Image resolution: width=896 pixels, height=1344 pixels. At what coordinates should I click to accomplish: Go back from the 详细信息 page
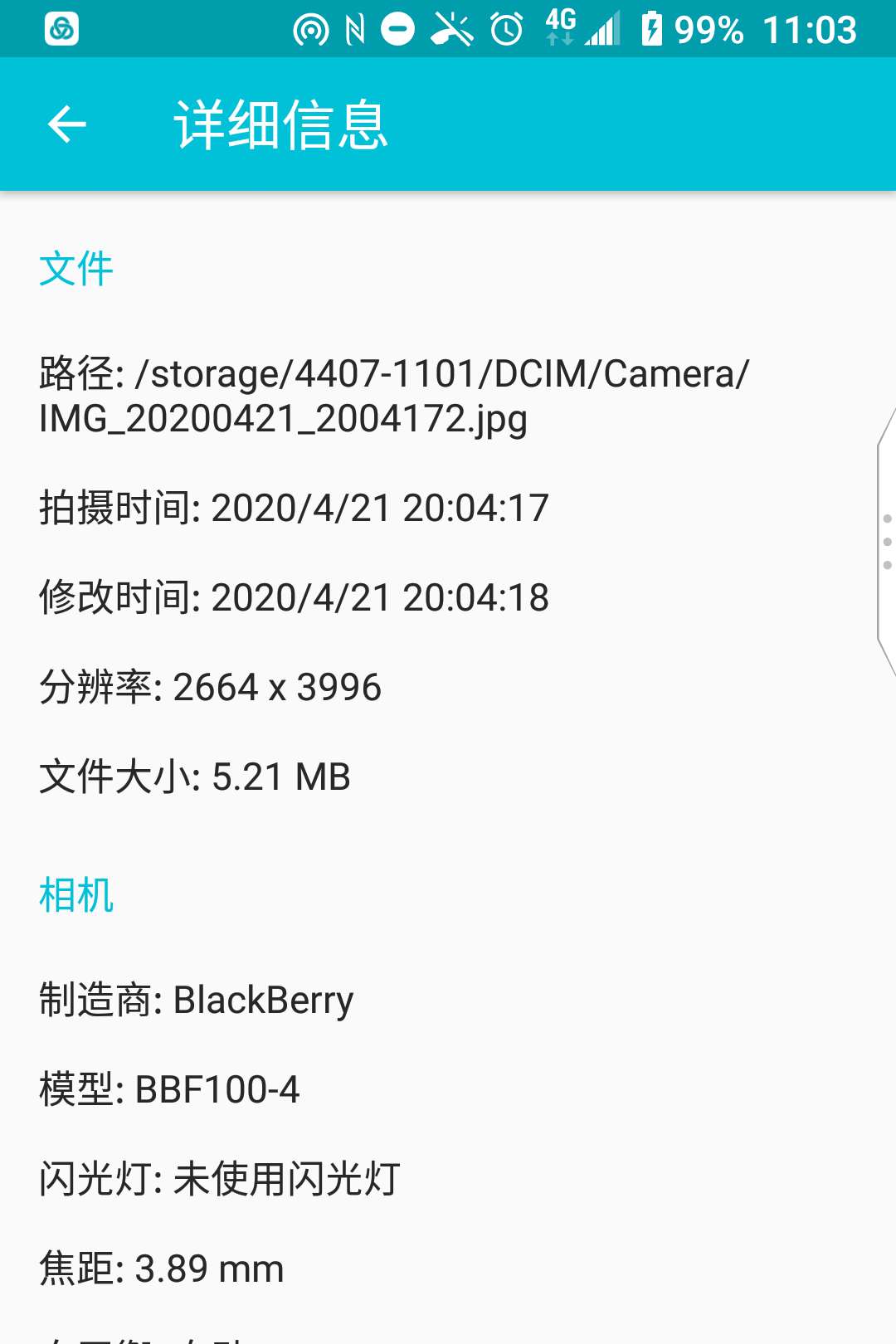[x=67, y=124]
